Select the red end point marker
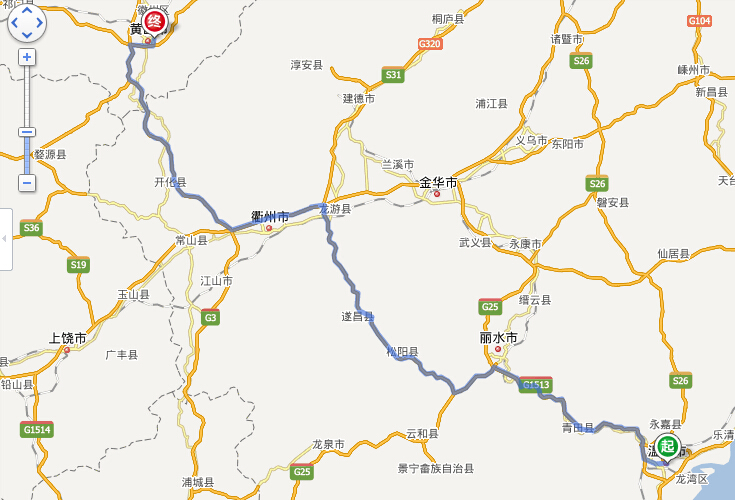 click(x=154, y=19)
